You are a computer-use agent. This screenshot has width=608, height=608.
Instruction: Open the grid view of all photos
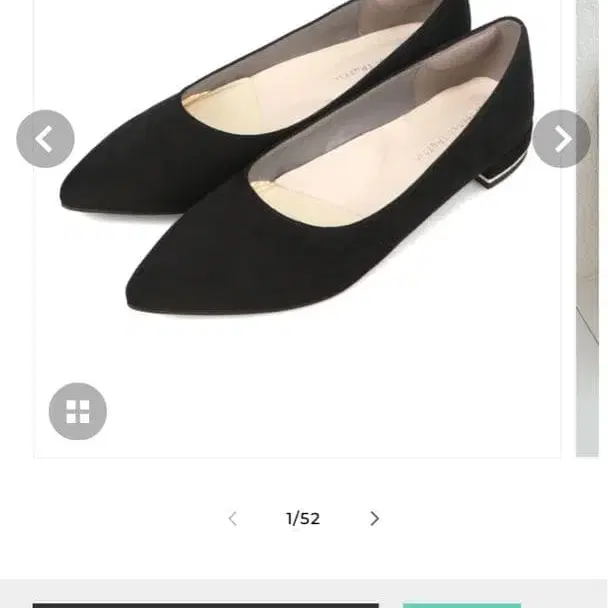(78, 411)
